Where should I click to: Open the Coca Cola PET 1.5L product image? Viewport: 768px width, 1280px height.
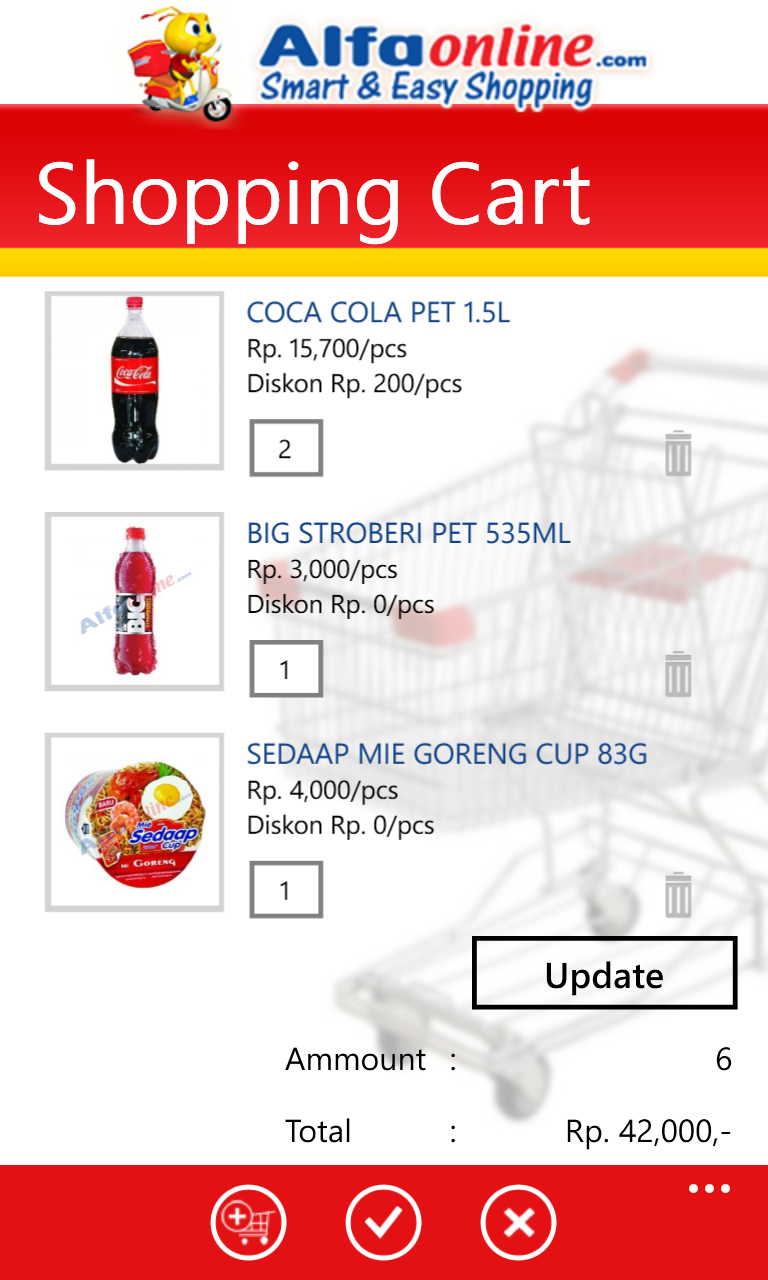click(134, 381)
